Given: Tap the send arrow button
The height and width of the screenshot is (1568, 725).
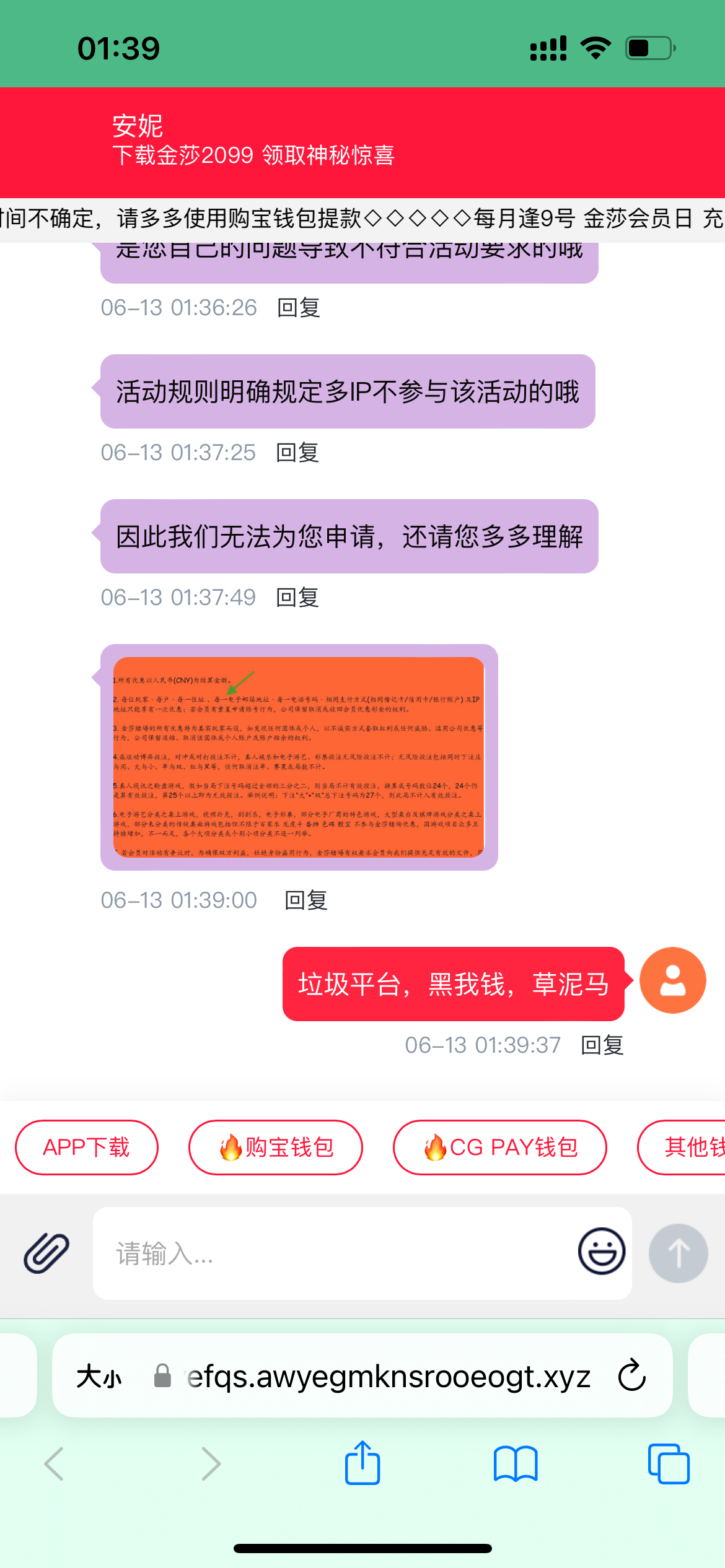Looking at the screenshot, I should point(678,1252).
